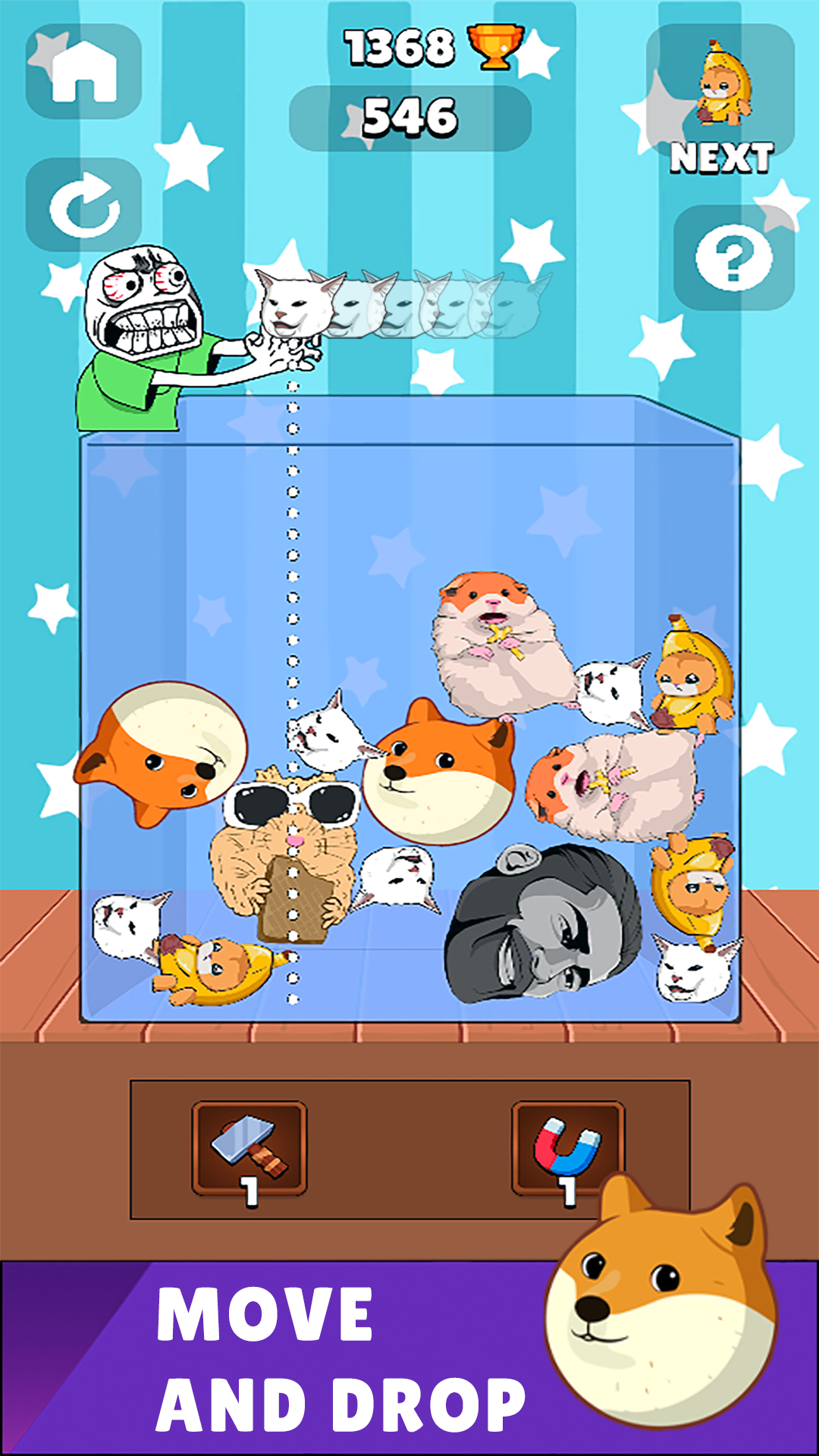Viewport: 819px width, 1456px height.
Task: Click the Home icon
Action: pos(83,72)
